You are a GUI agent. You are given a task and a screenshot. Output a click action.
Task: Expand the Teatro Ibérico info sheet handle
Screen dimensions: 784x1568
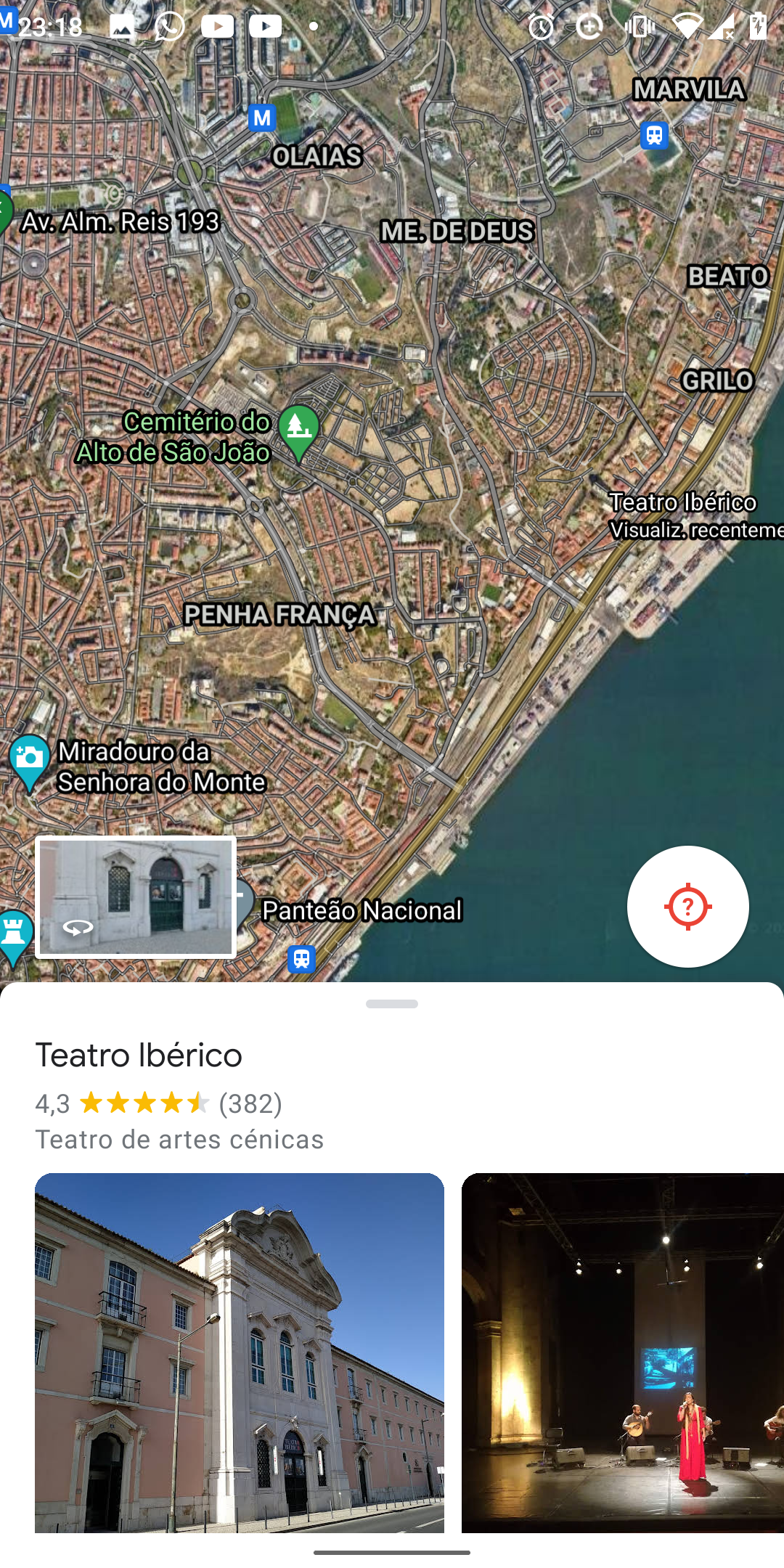[x=392, y=1004]
